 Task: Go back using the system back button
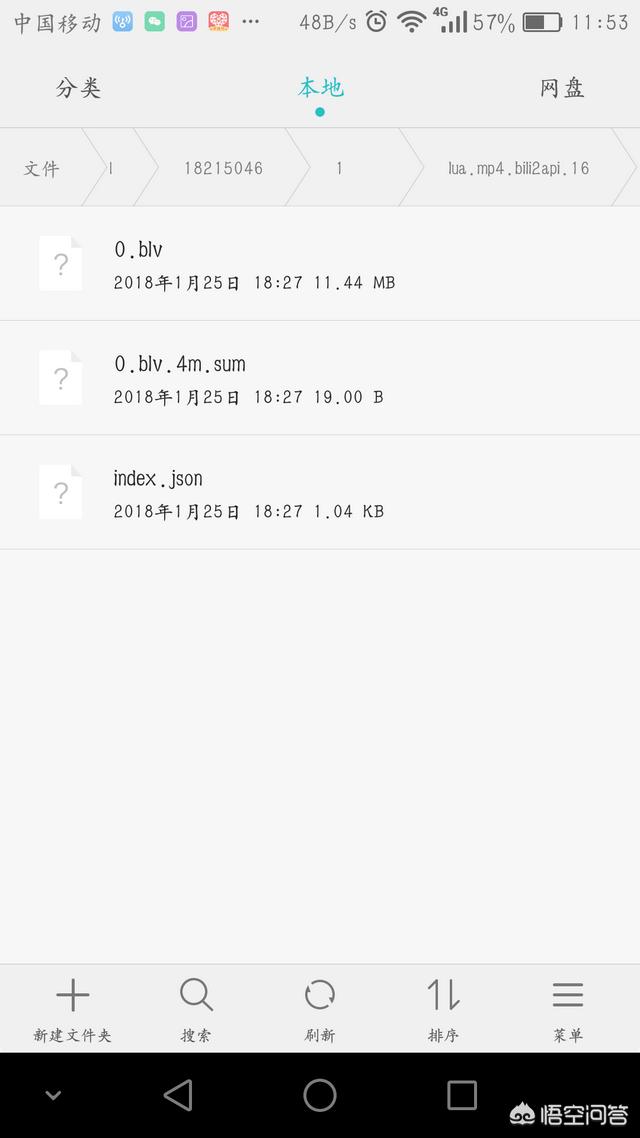pos(178,1095)
